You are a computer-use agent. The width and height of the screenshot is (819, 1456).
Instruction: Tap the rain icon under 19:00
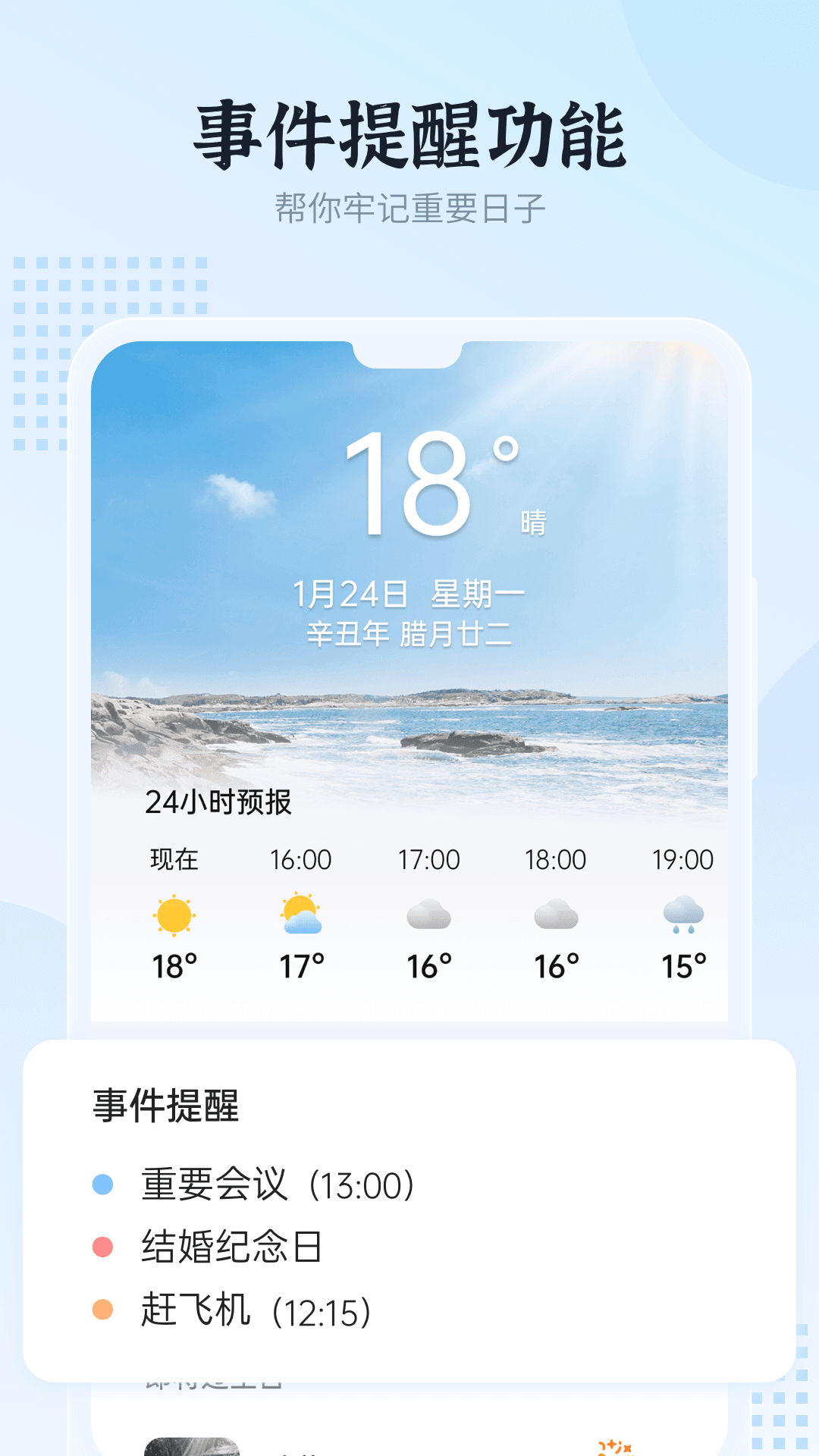coord(683,918)
